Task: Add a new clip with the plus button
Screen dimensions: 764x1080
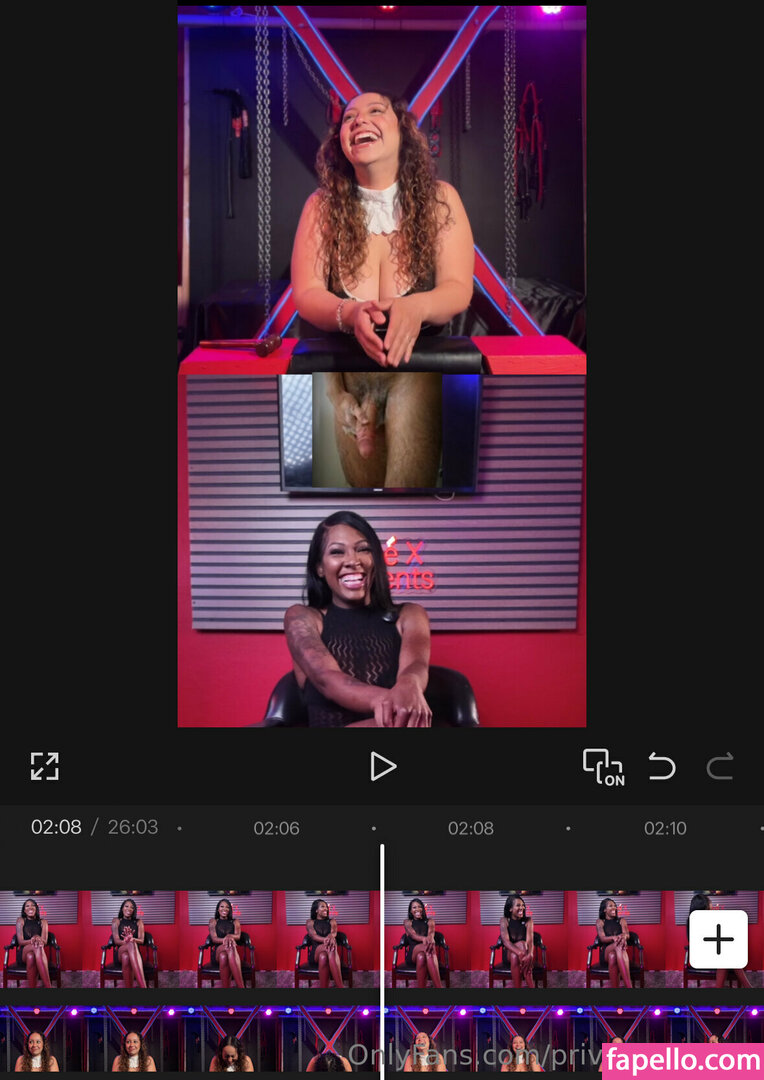Action: pos(718,939)
